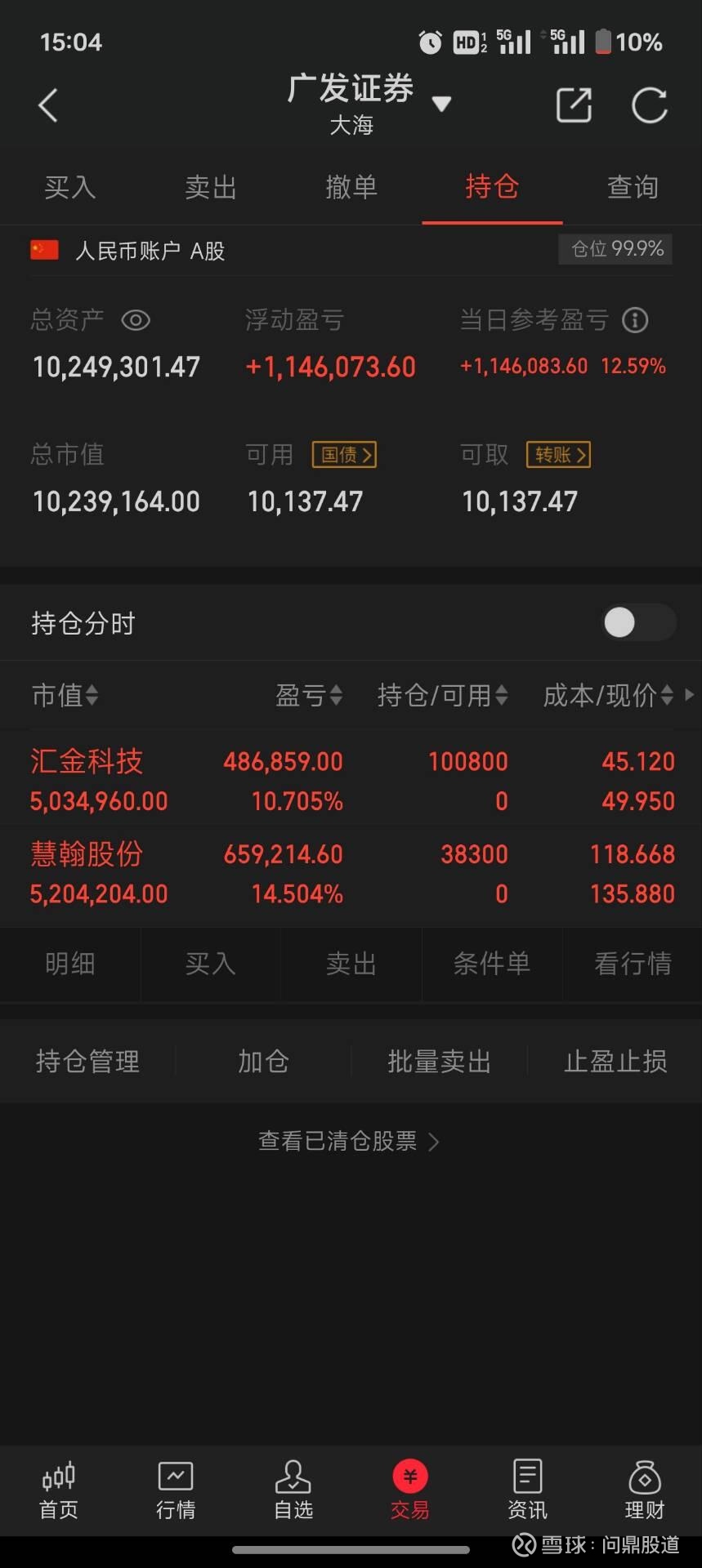Sort holdings by 盈亏 column
The height and width of the screenshot is (1568, 702).
click(x=308, y=695)
